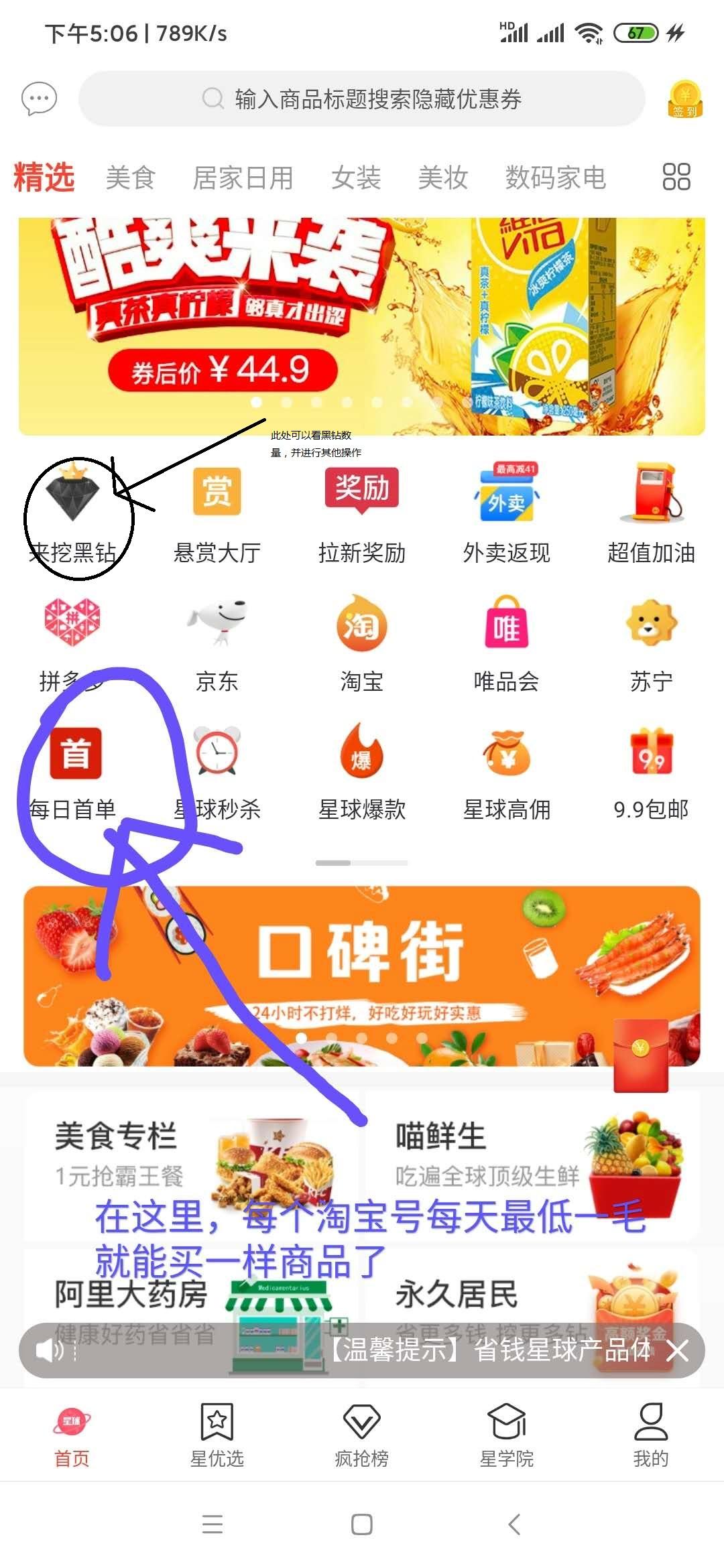The image size is (724, 1568).
Task: Open the 口碑街 banner
Action: click(362, 976)
